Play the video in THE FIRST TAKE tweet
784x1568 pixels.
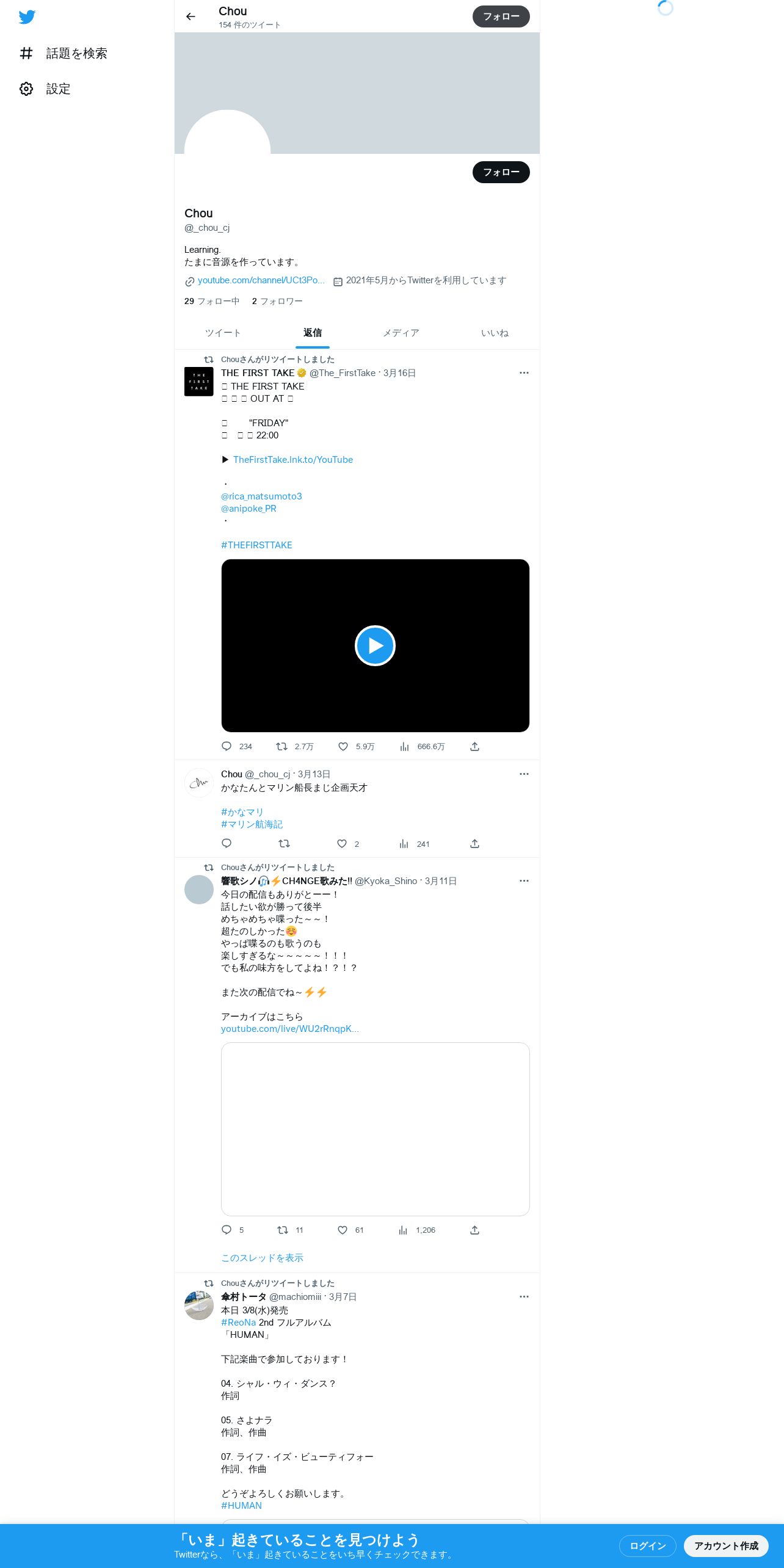375,645
